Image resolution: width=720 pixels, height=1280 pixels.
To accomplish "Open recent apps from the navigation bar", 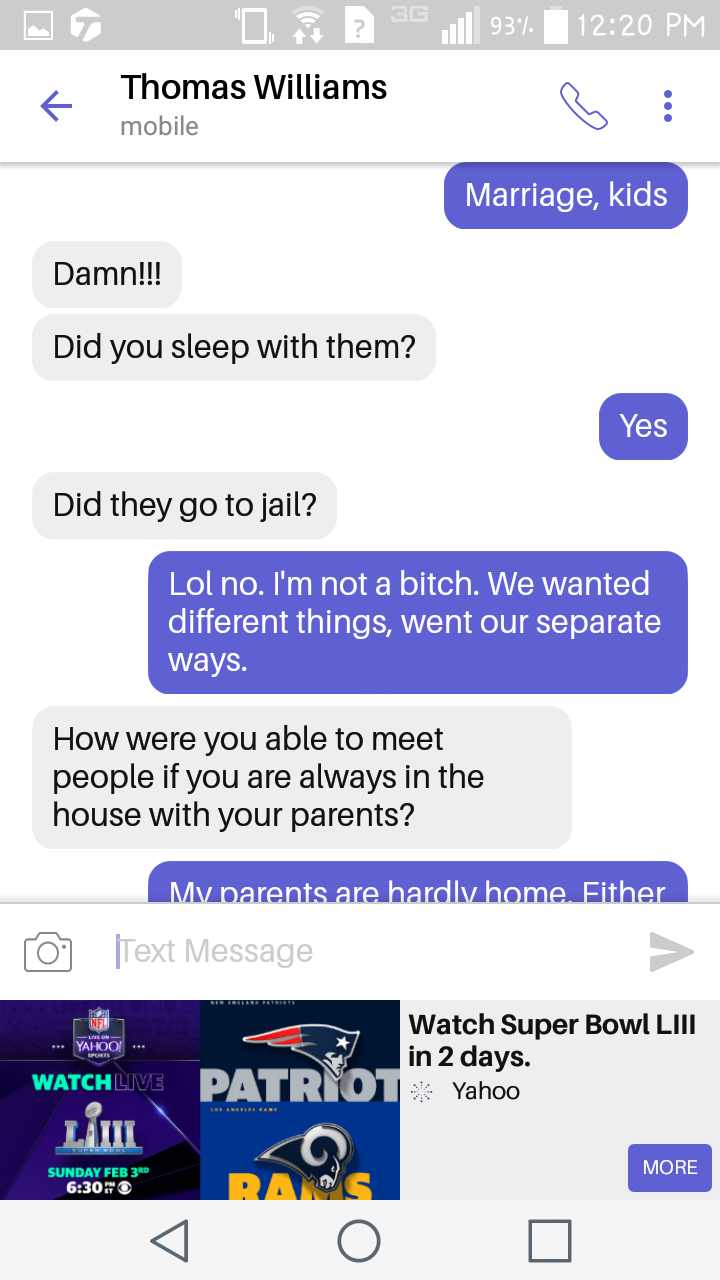I will [x=550, y=1241].
